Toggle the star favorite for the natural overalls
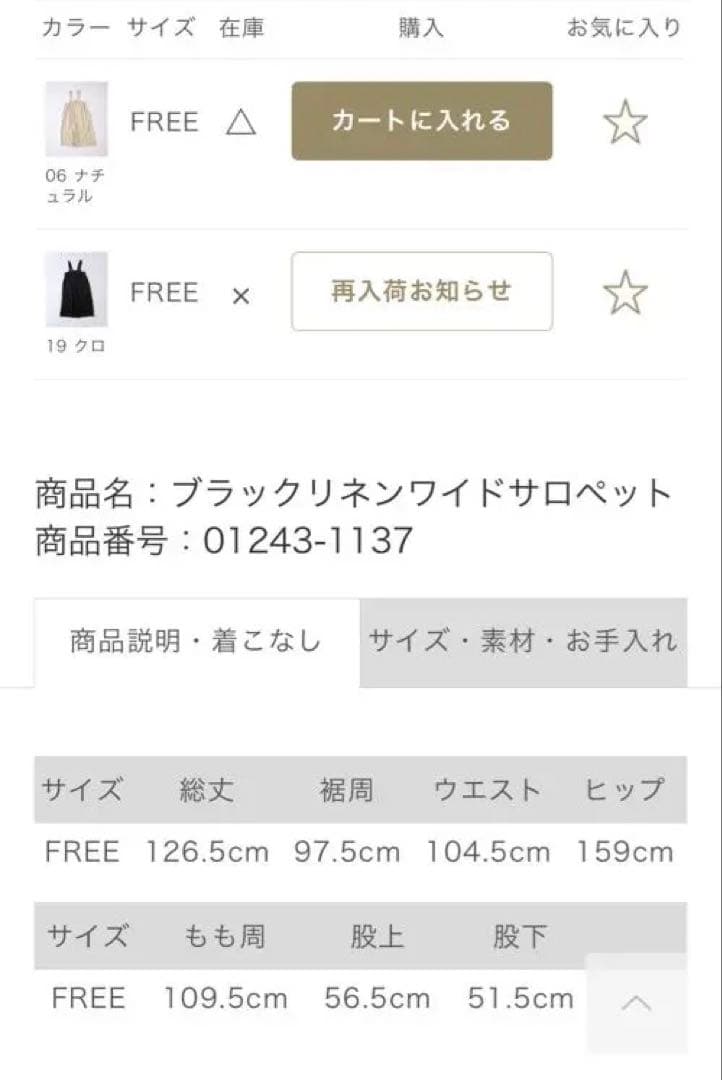722x1080 pixels. (624, 121)
